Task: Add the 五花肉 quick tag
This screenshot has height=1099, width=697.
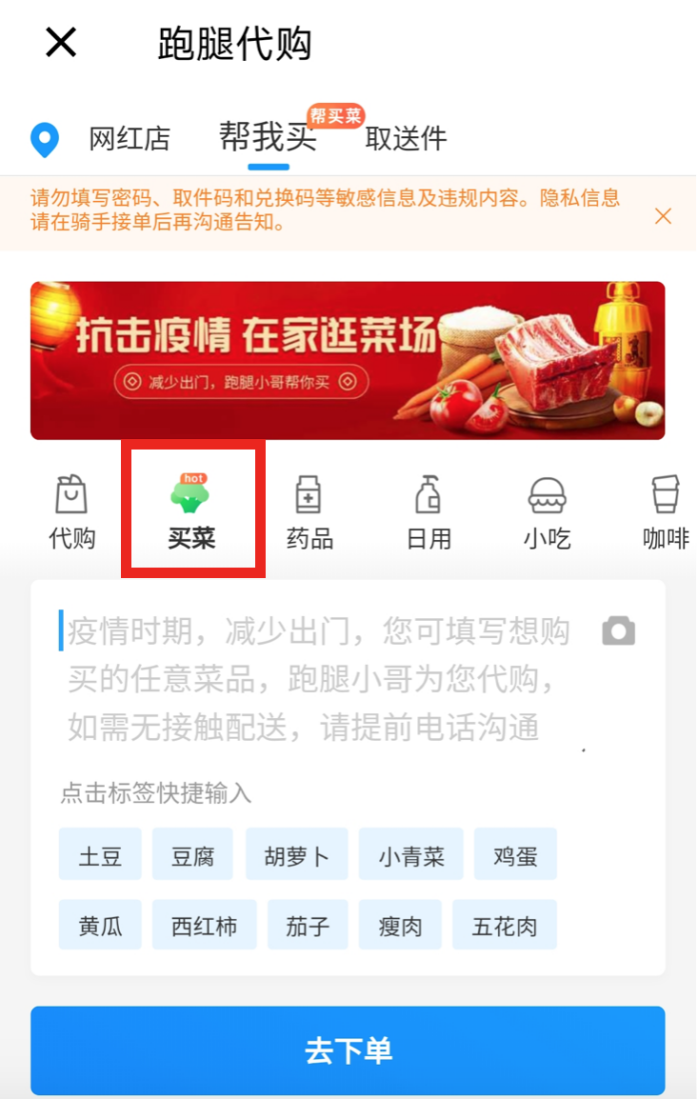Action: [504, 925]
